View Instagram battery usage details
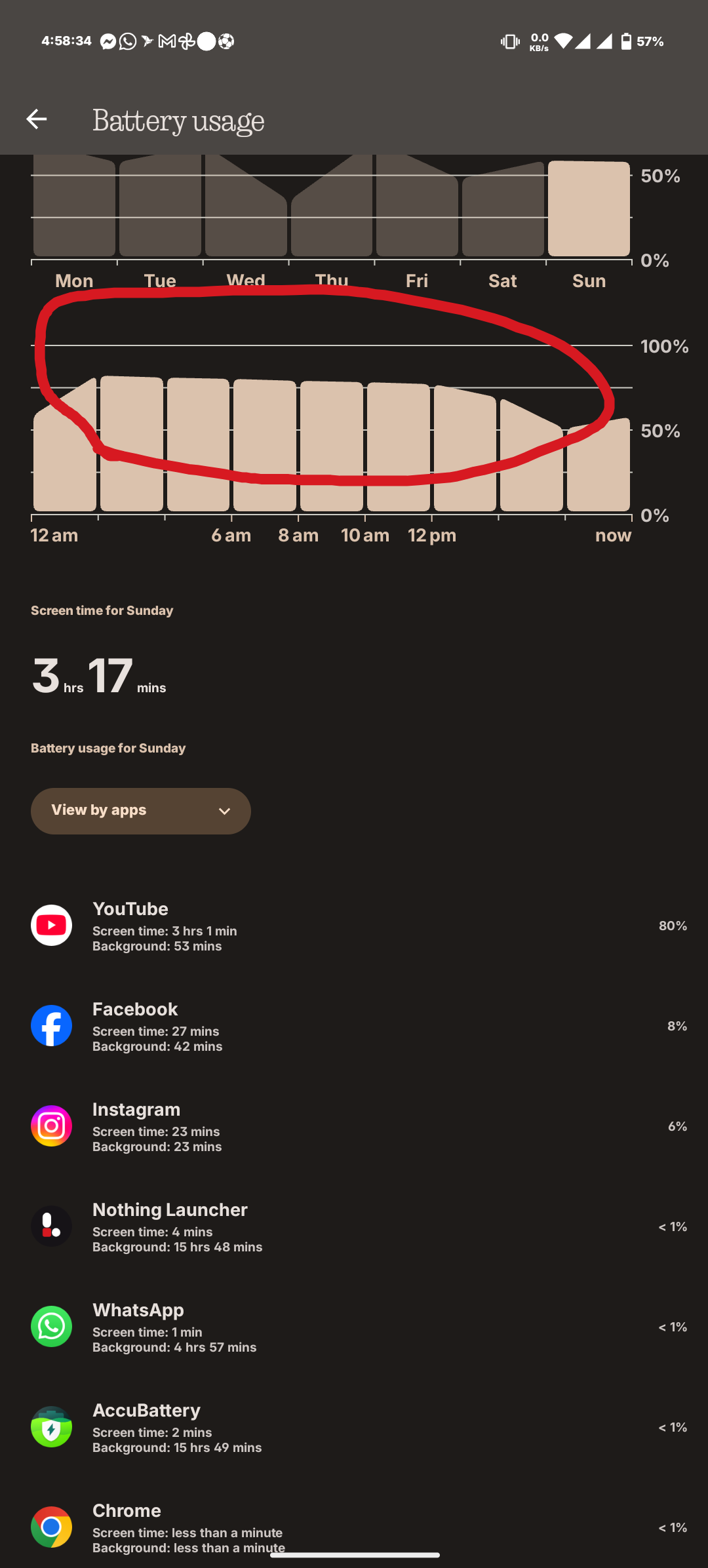This screenshot has height=1568, width=708. pos(354,1126)
